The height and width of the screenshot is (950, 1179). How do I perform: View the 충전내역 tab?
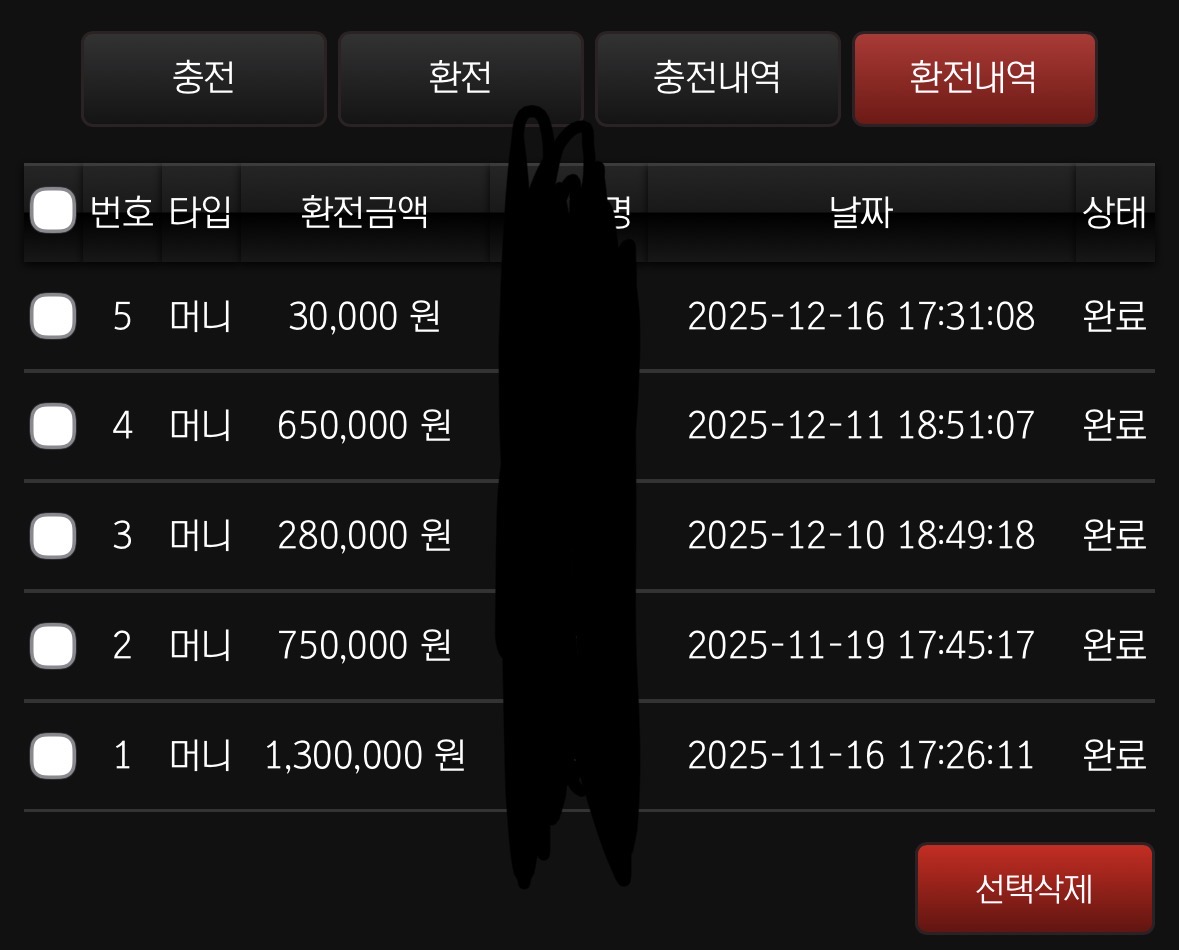pos(717,79)
